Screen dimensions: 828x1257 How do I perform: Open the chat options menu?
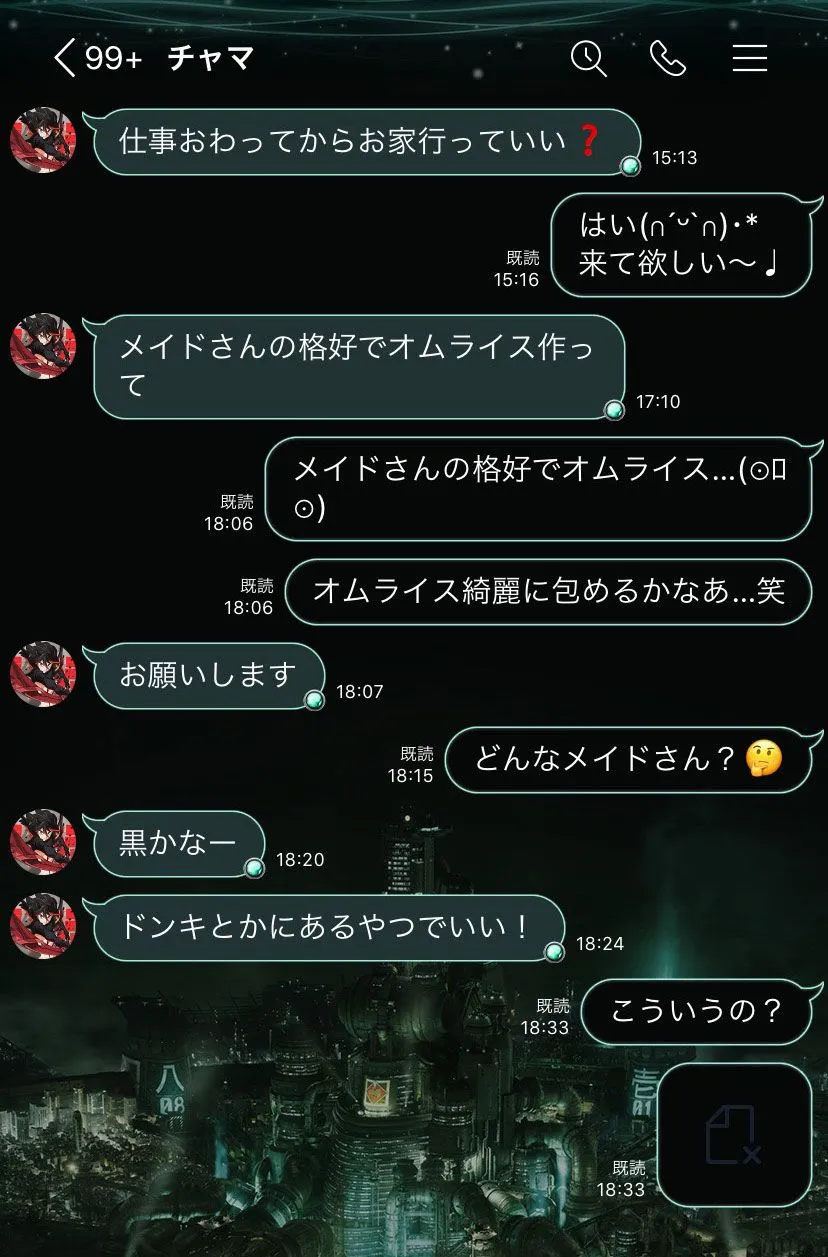[750, 60]
